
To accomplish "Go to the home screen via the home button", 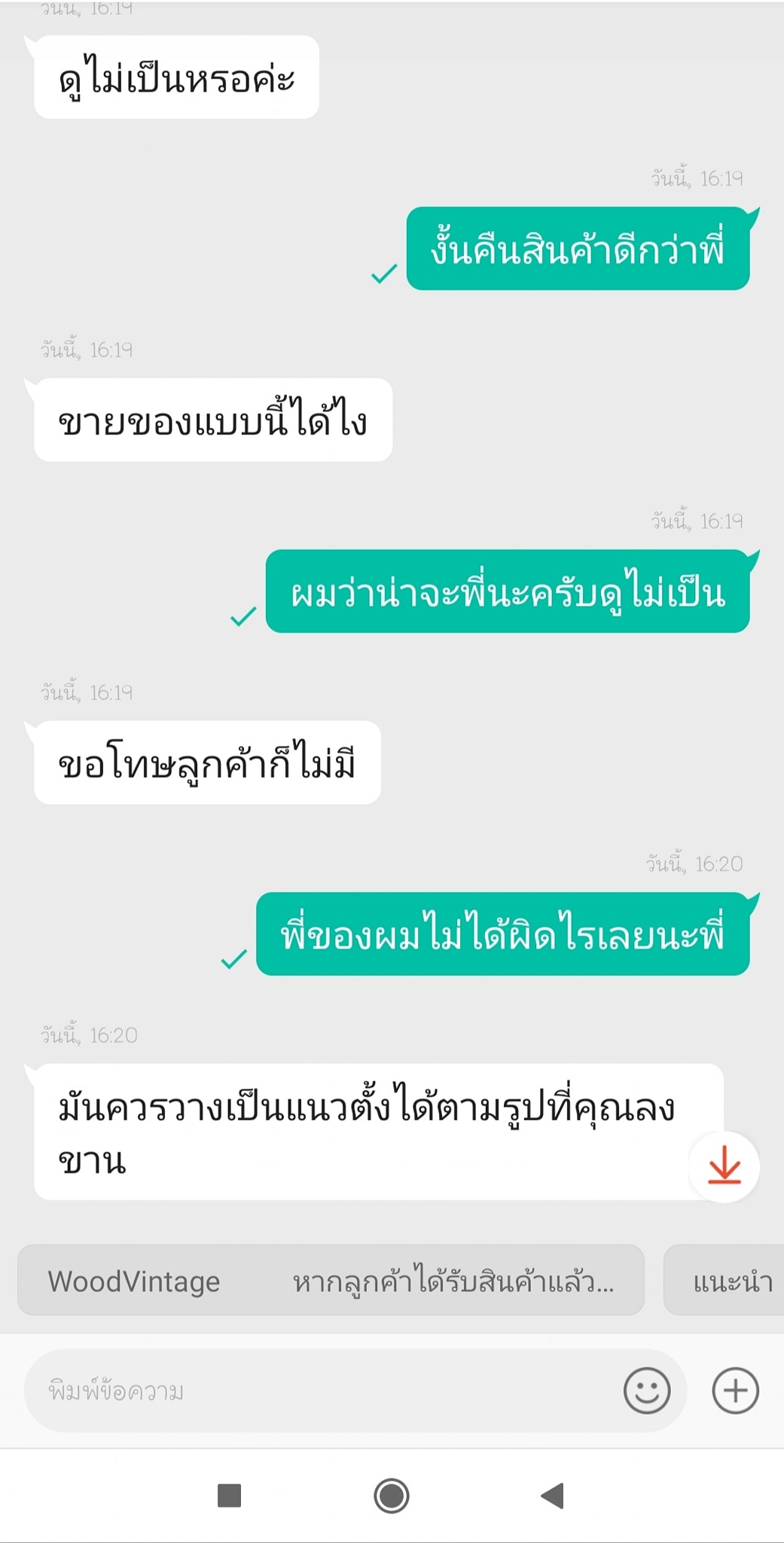I will pyautogui.click(x=392, y=1496).
